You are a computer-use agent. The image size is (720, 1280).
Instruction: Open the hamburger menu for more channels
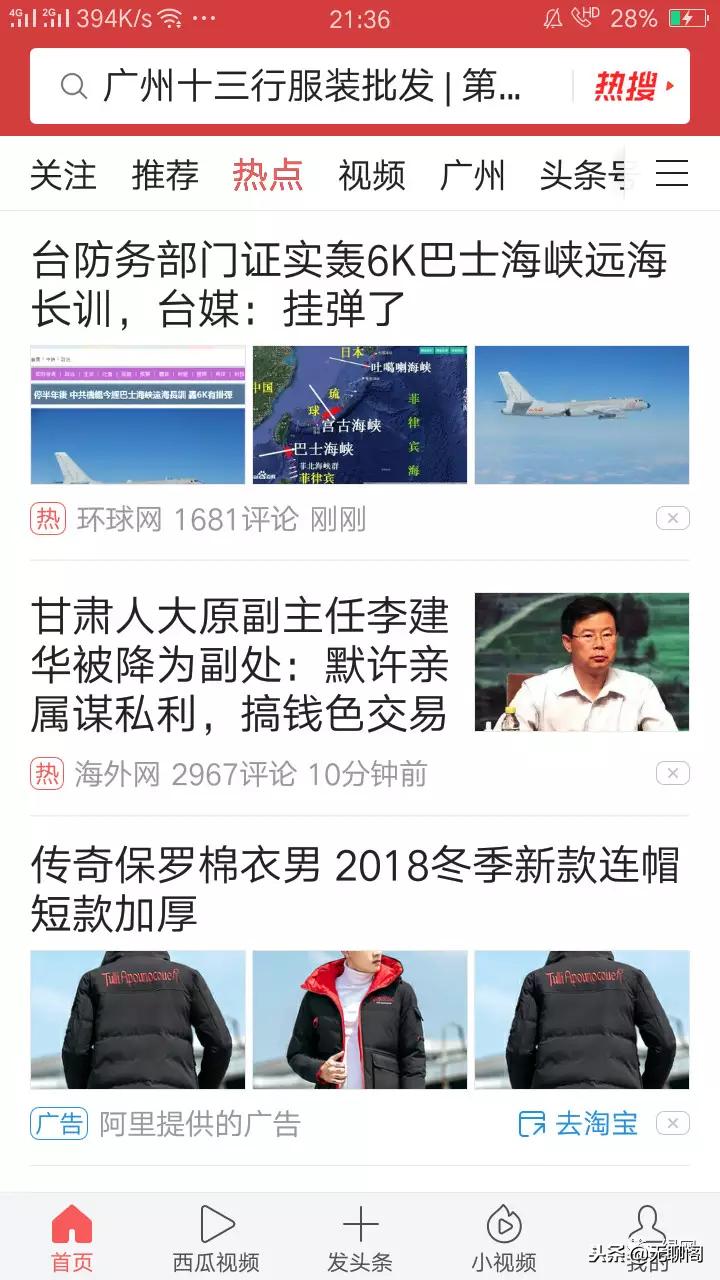[672, 174]
